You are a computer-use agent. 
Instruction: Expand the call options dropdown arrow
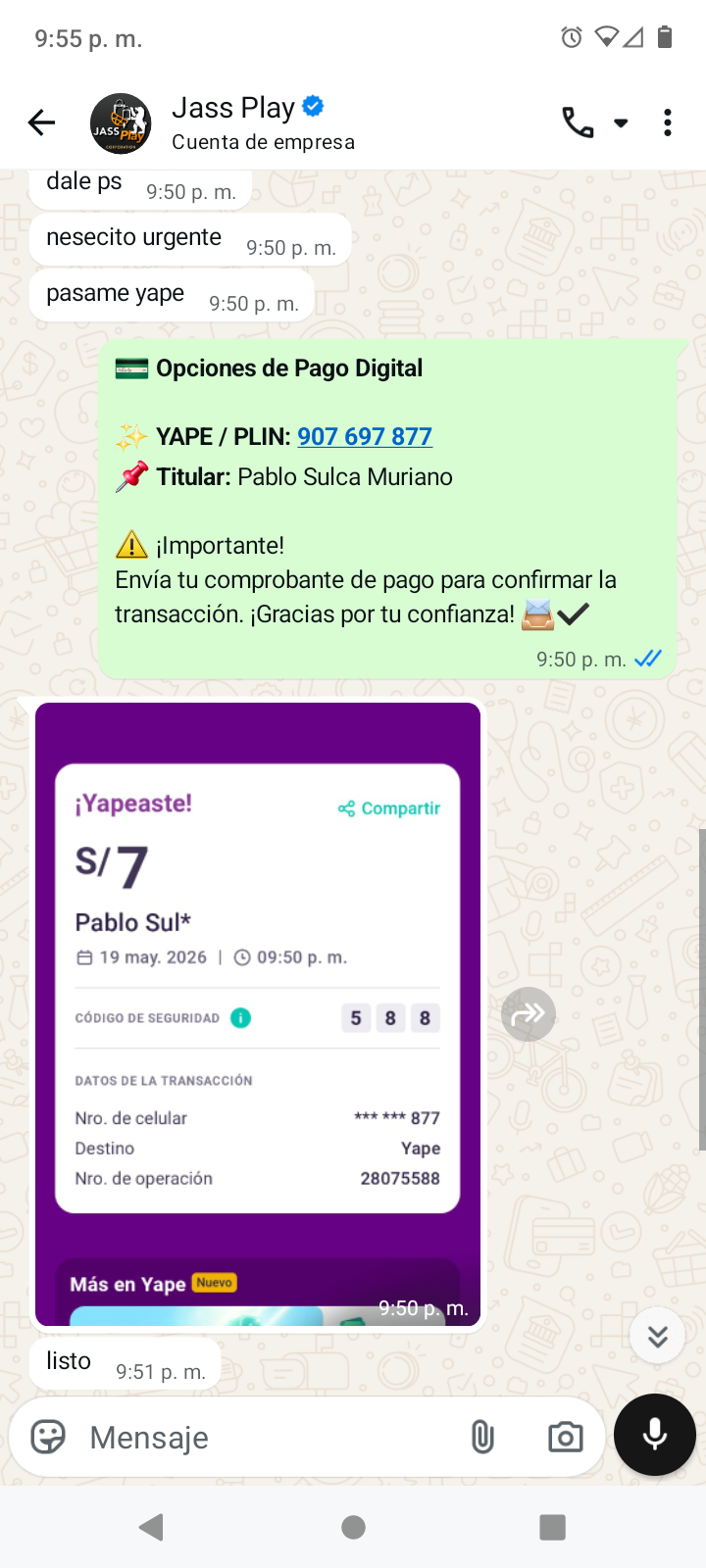pyautogui.click(x=621, y=123)
